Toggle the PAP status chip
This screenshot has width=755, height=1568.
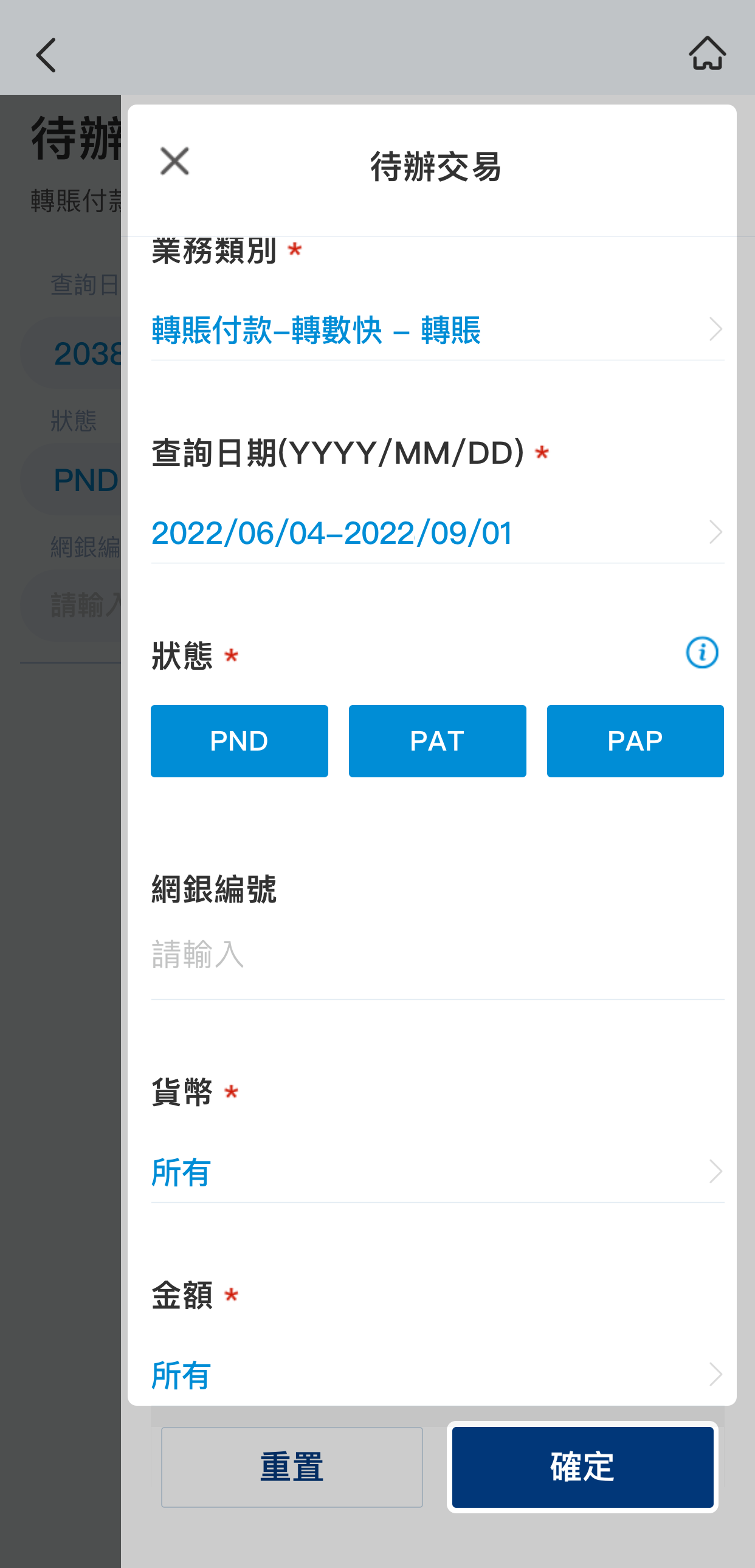point(635,741)
